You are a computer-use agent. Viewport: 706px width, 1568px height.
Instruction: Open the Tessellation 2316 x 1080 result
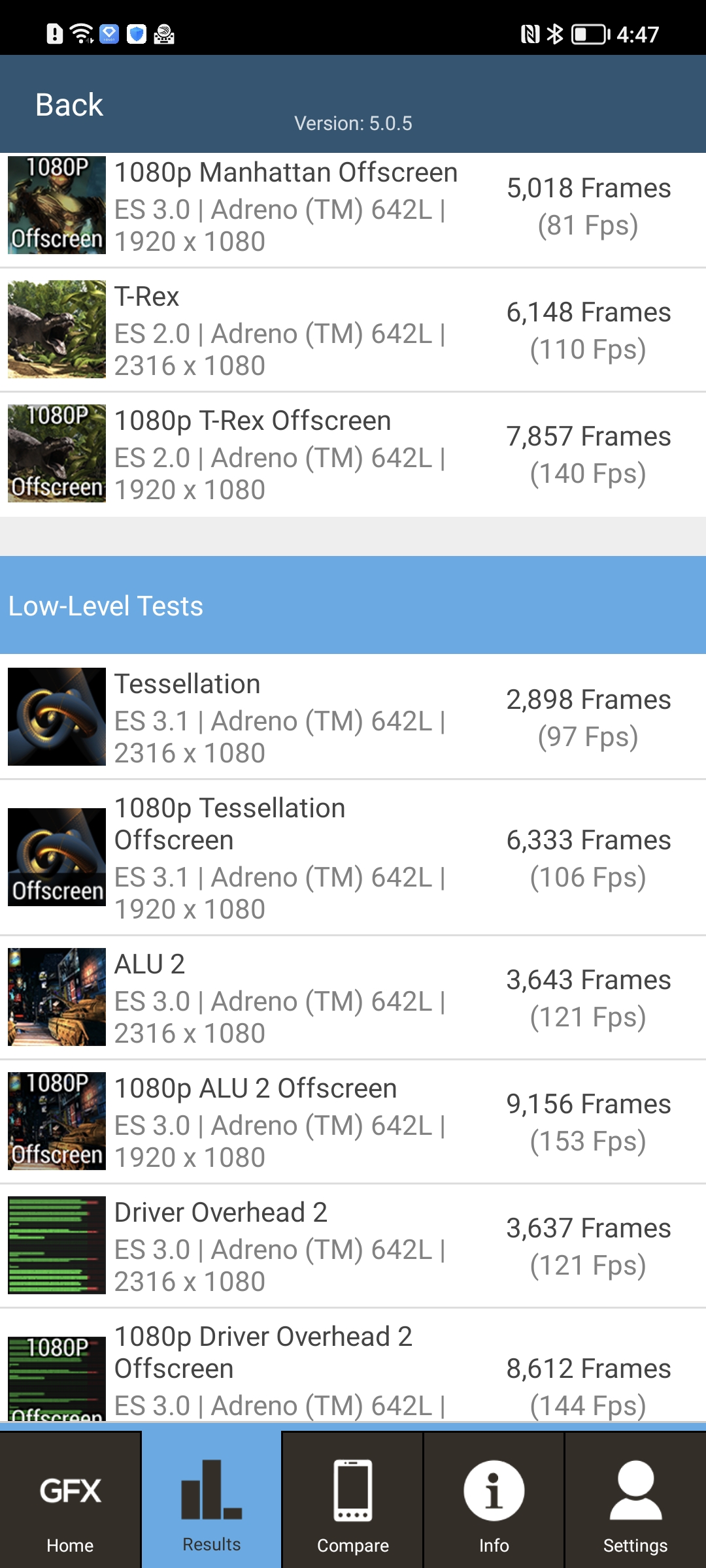click(x=353, y=717)
